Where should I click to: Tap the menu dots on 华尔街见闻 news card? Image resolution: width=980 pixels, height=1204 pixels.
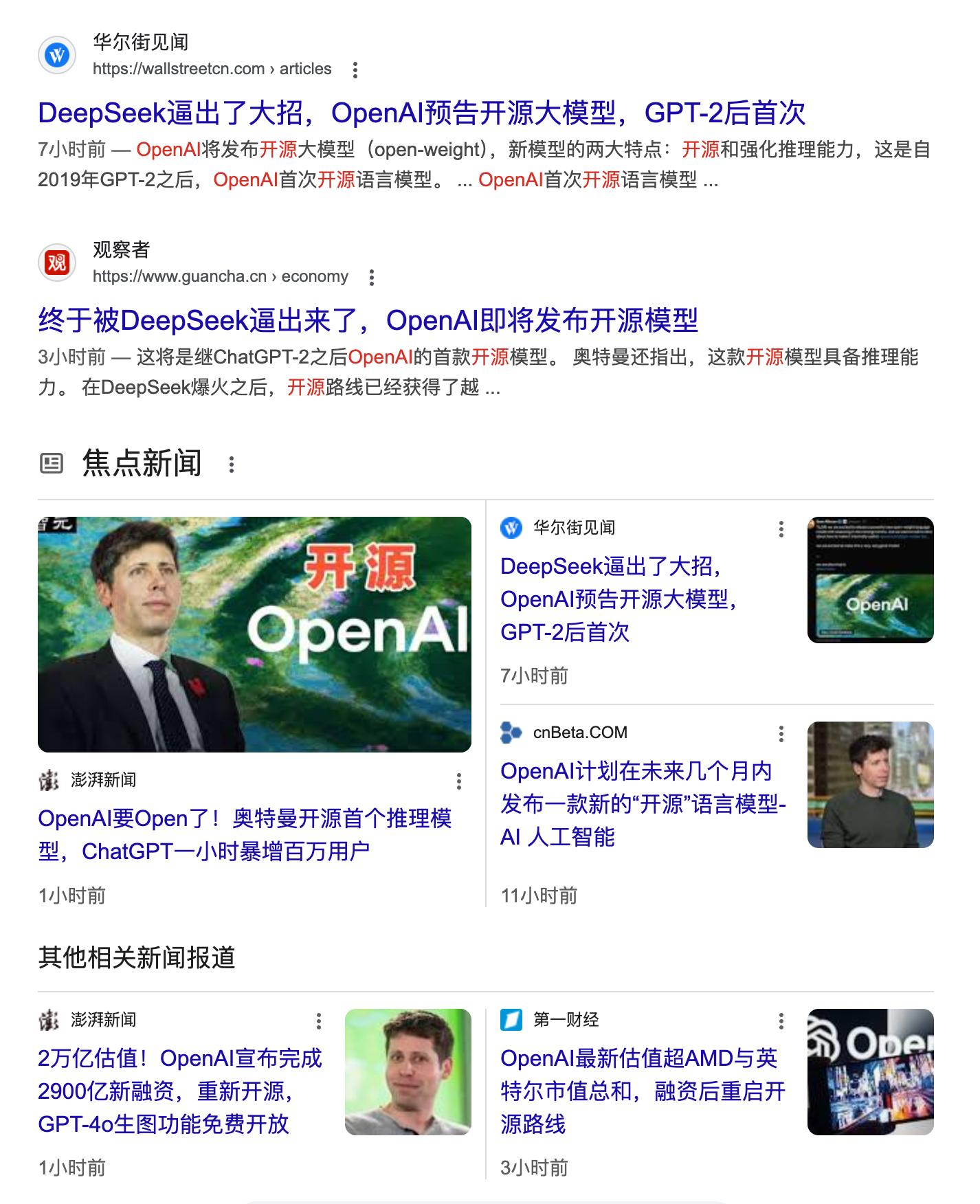781,528
